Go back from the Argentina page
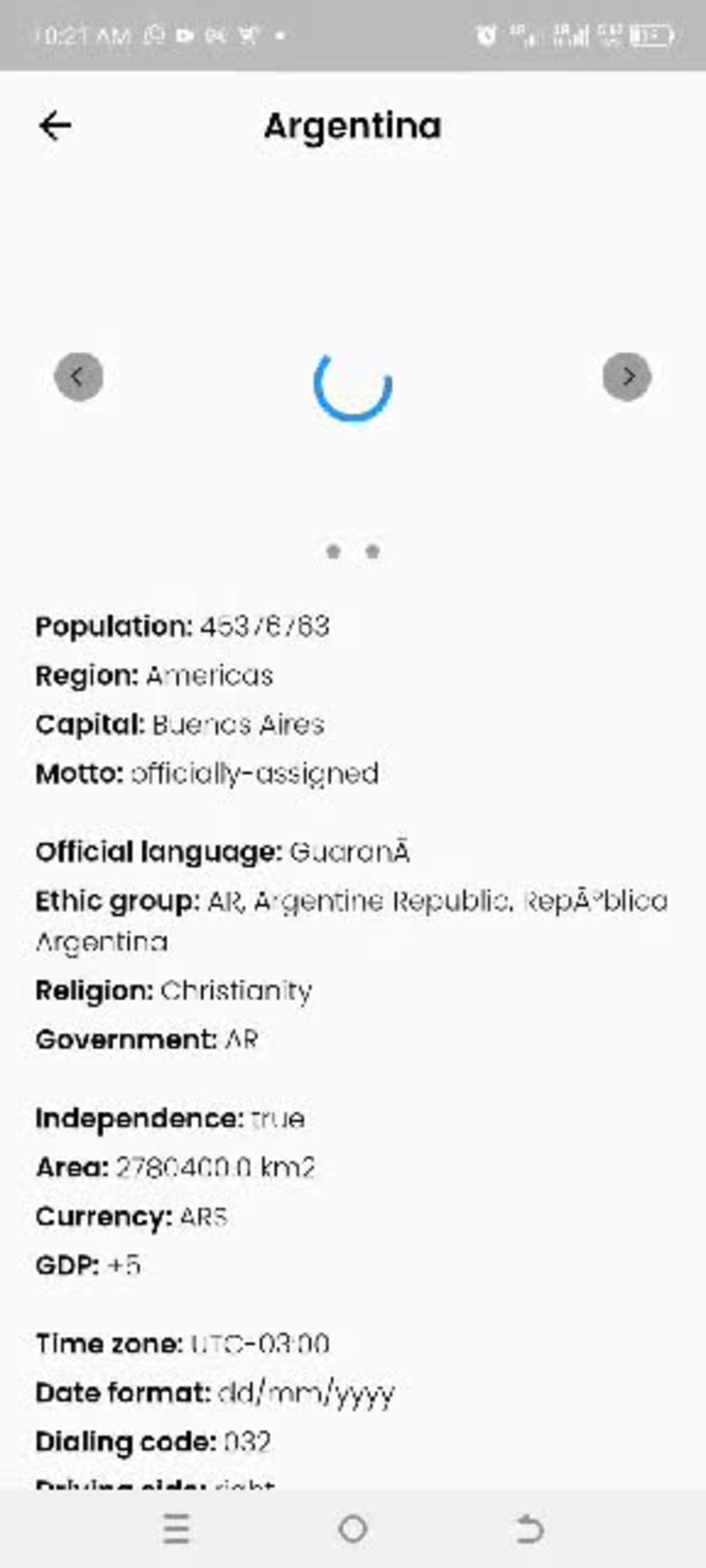 [x=55, y=126]
